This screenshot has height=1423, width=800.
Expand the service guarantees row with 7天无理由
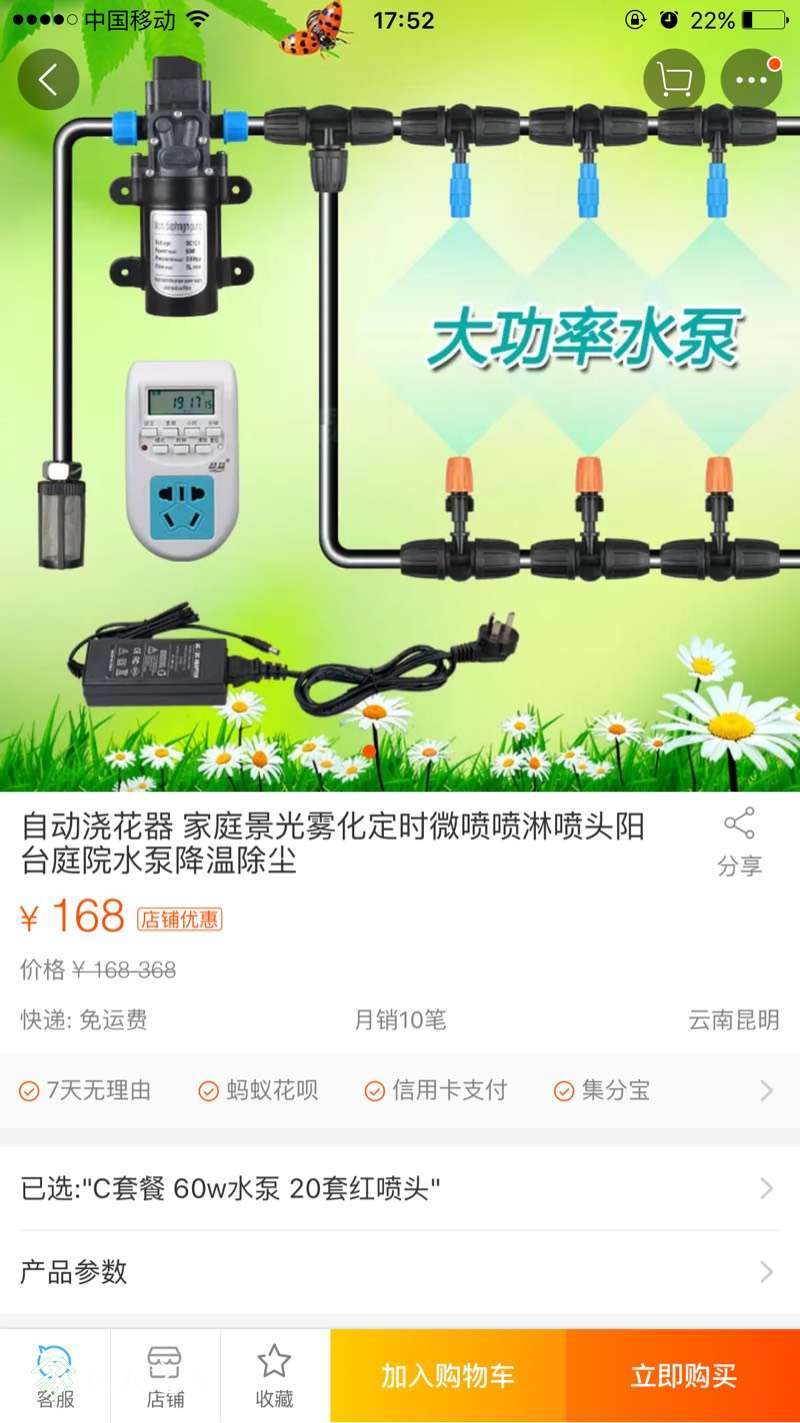(x=400, y=1090)
